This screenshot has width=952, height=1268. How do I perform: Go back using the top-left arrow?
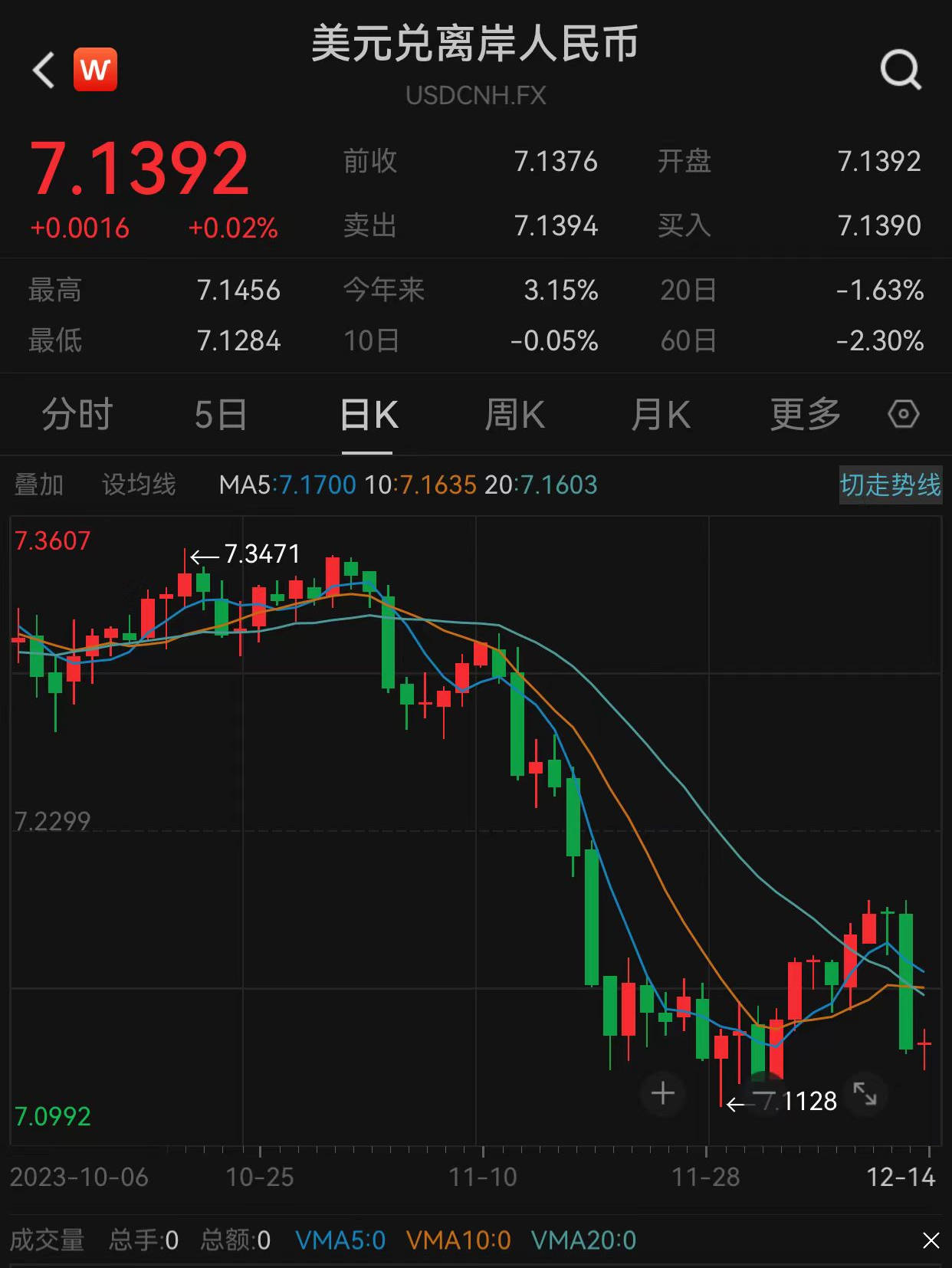click(44, 71)
